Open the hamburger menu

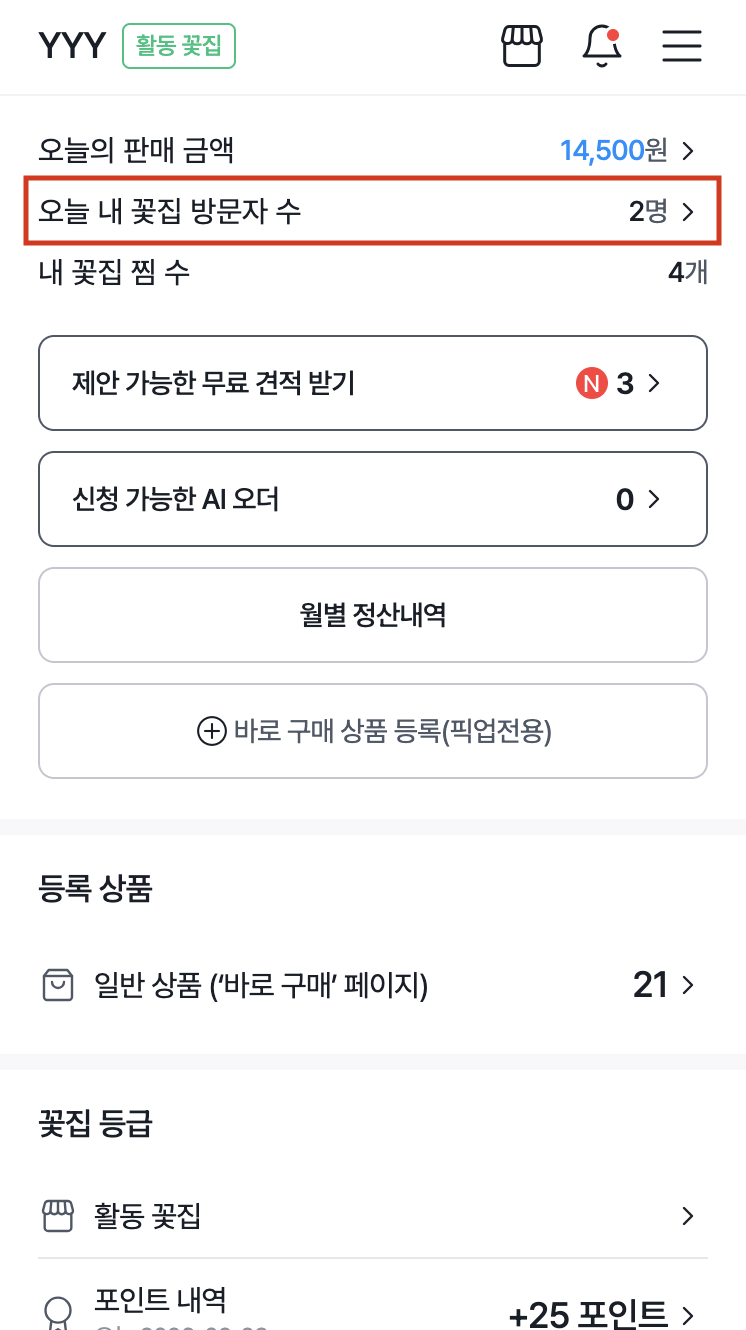(x=681, y=46)
